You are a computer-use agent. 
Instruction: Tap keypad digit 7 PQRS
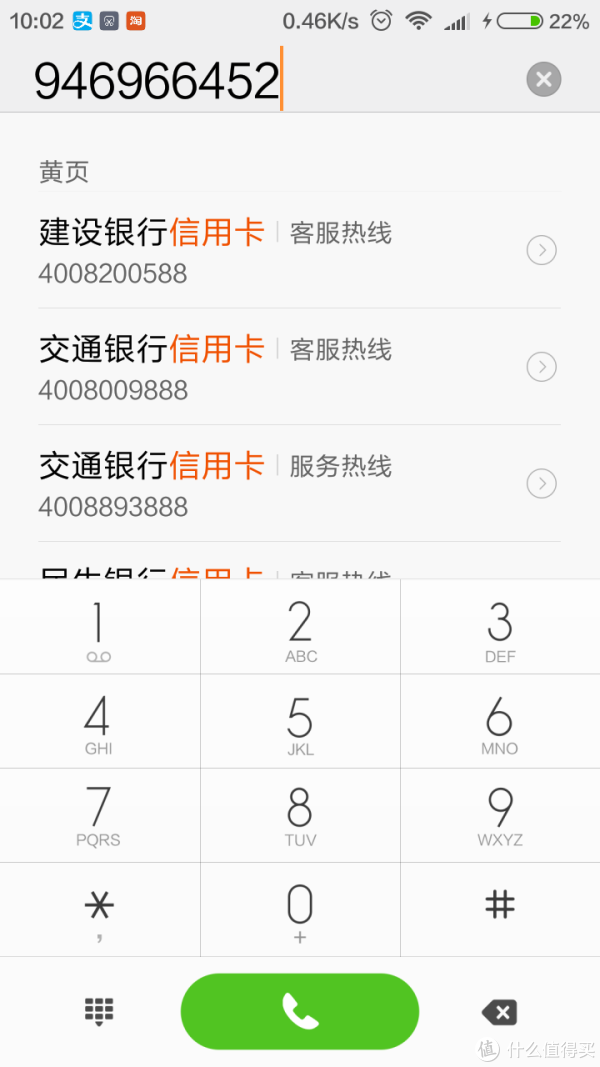click(99, 816)
